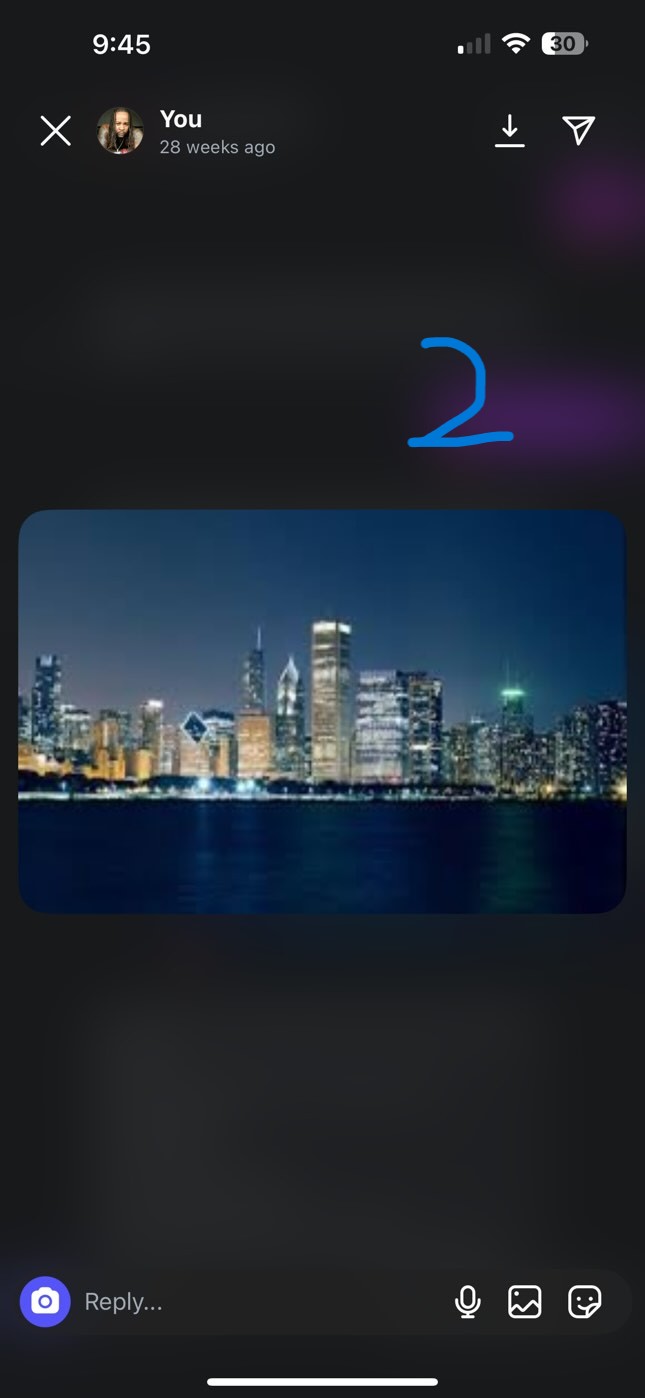Open the camera from the reply bar

pyautogui.click(x=45, y=1302)
